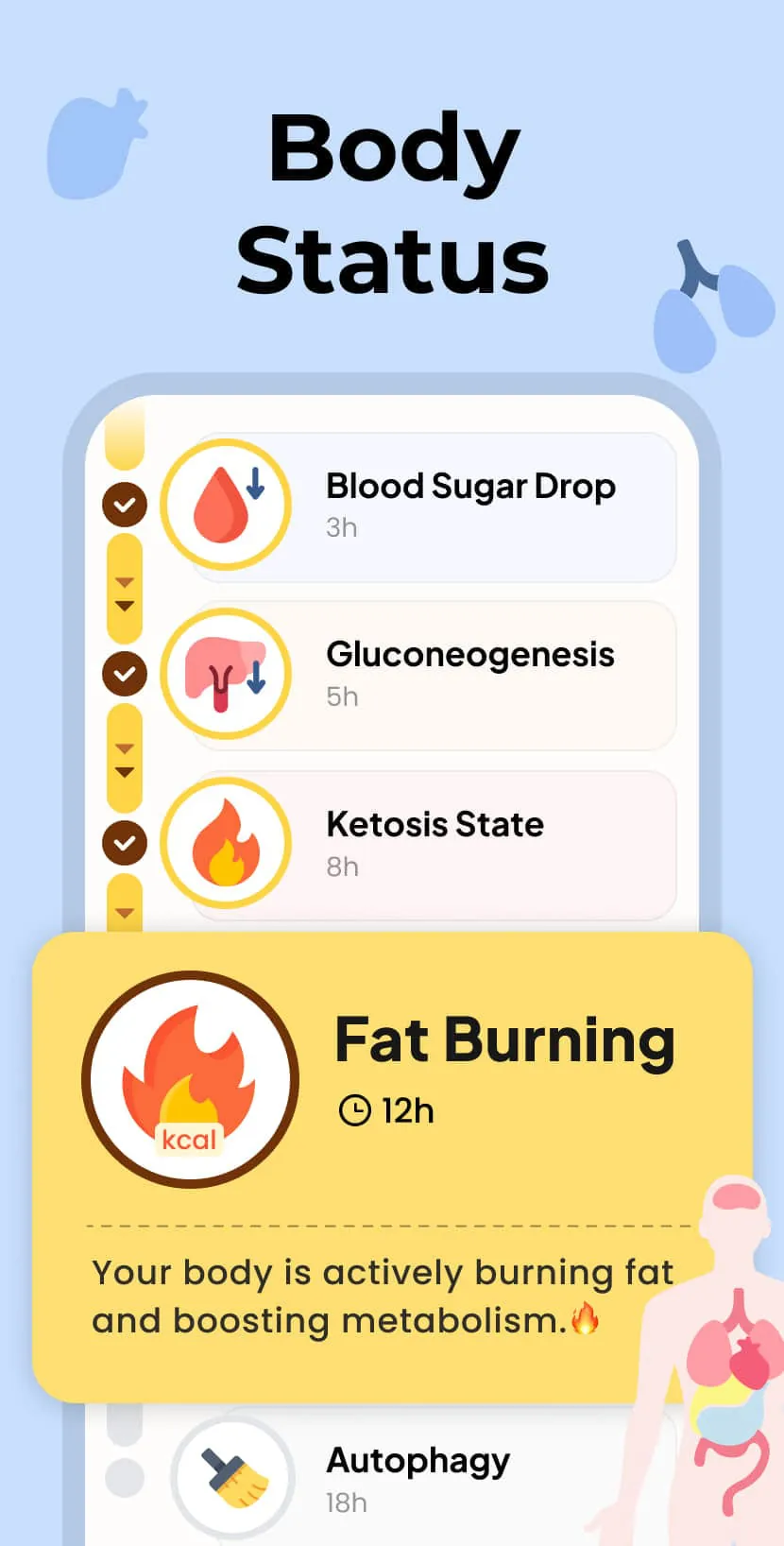Toggle completion mark for Ketosis State
Screen dimensions: 784x1546
tap(124, 842)
